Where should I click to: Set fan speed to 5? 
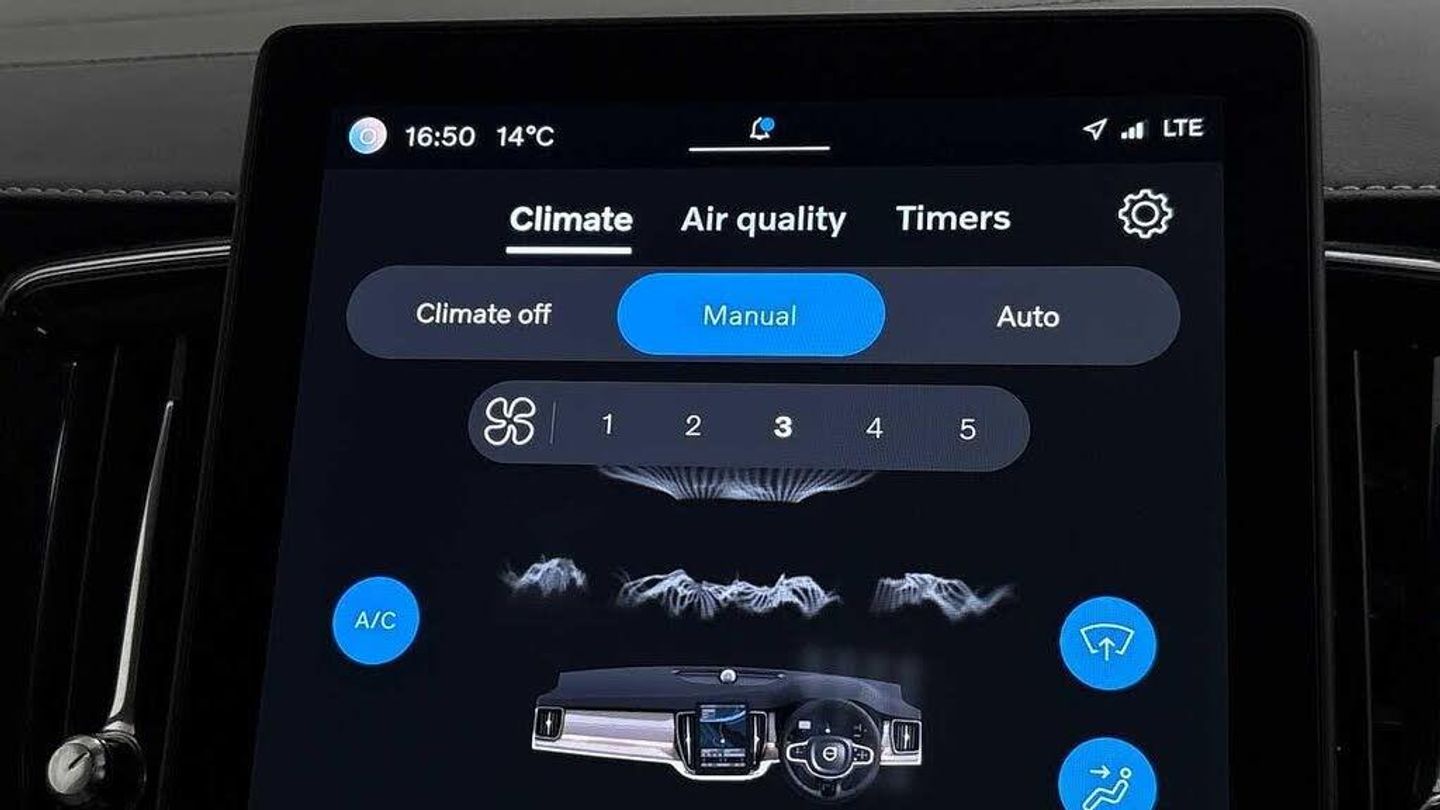coord(967,429)
